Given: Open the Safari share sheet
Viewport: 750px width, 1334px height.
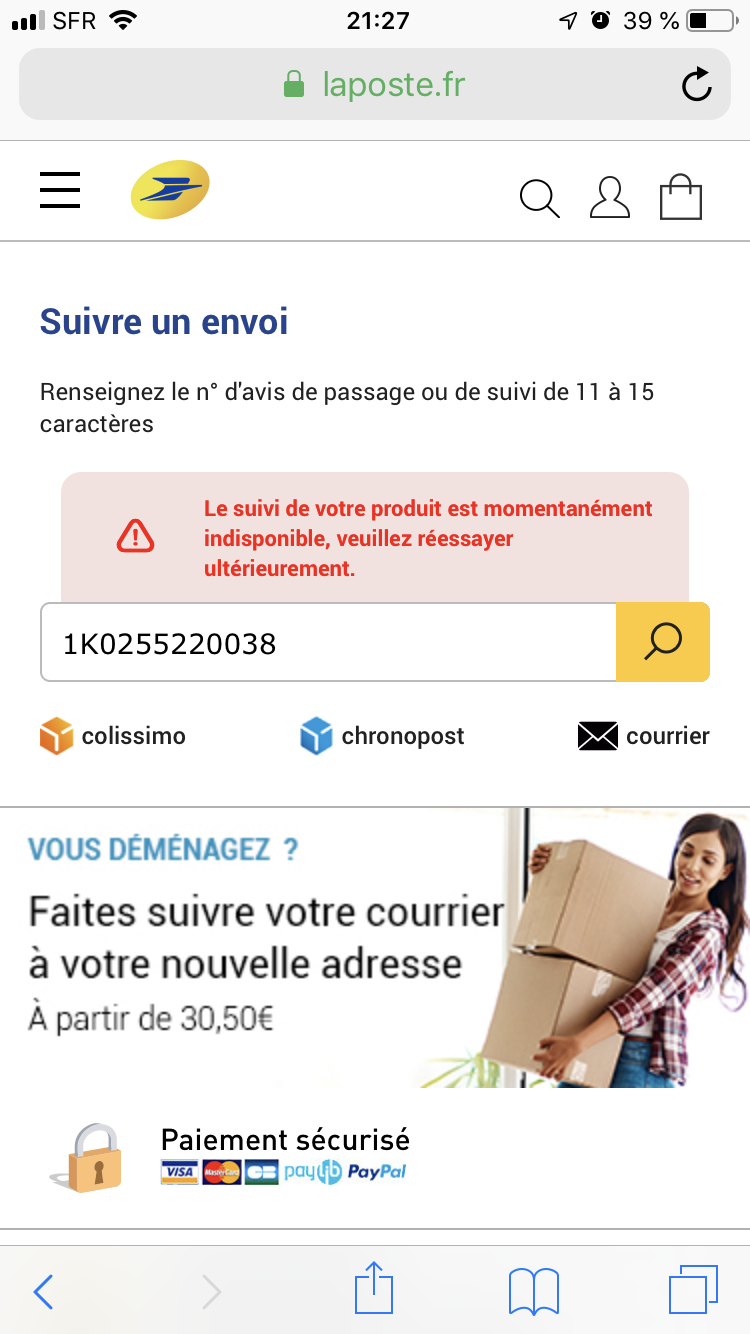Looking at the screenshot, I should coord(375,1288).
